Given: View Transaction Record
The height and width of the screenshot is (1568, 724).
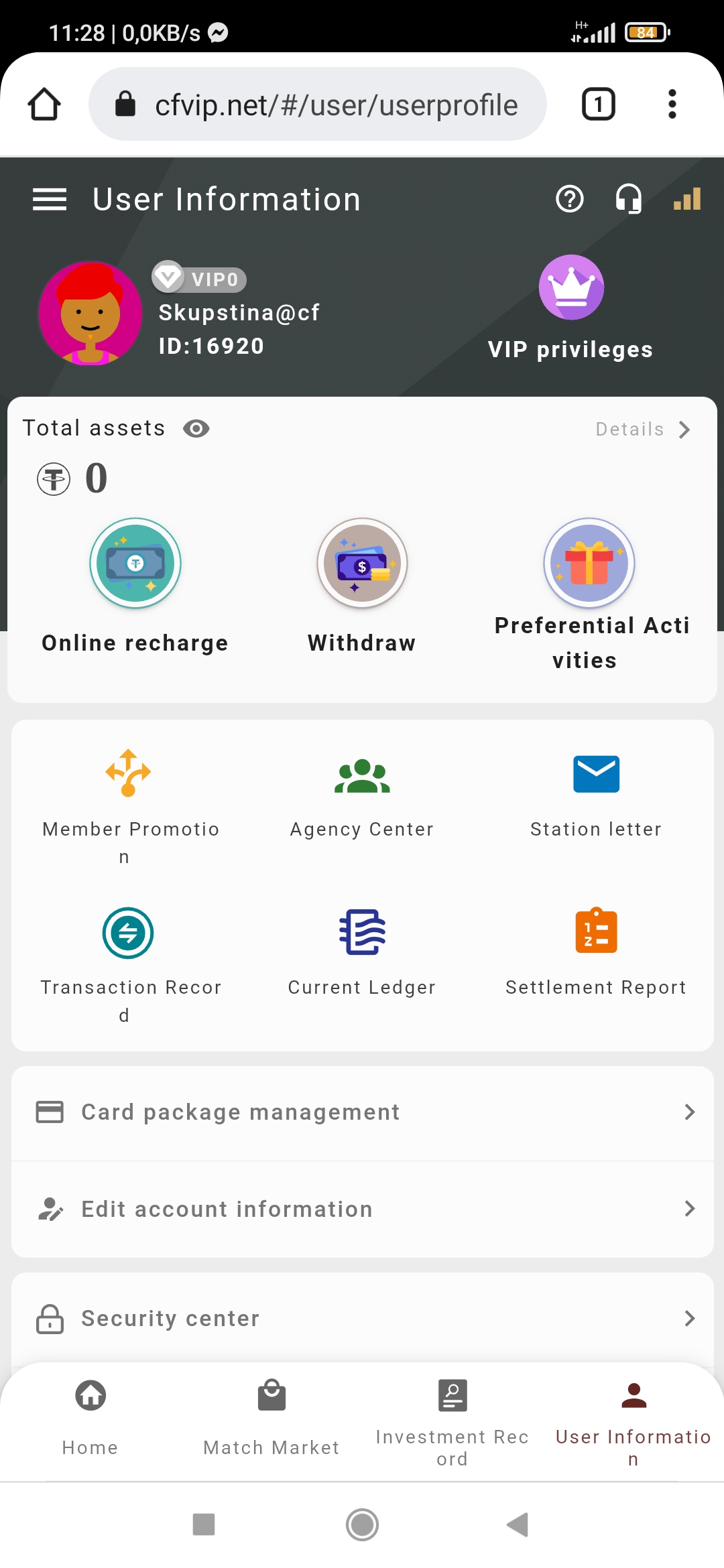Looking at the screenshot, I should coord(130,965).
